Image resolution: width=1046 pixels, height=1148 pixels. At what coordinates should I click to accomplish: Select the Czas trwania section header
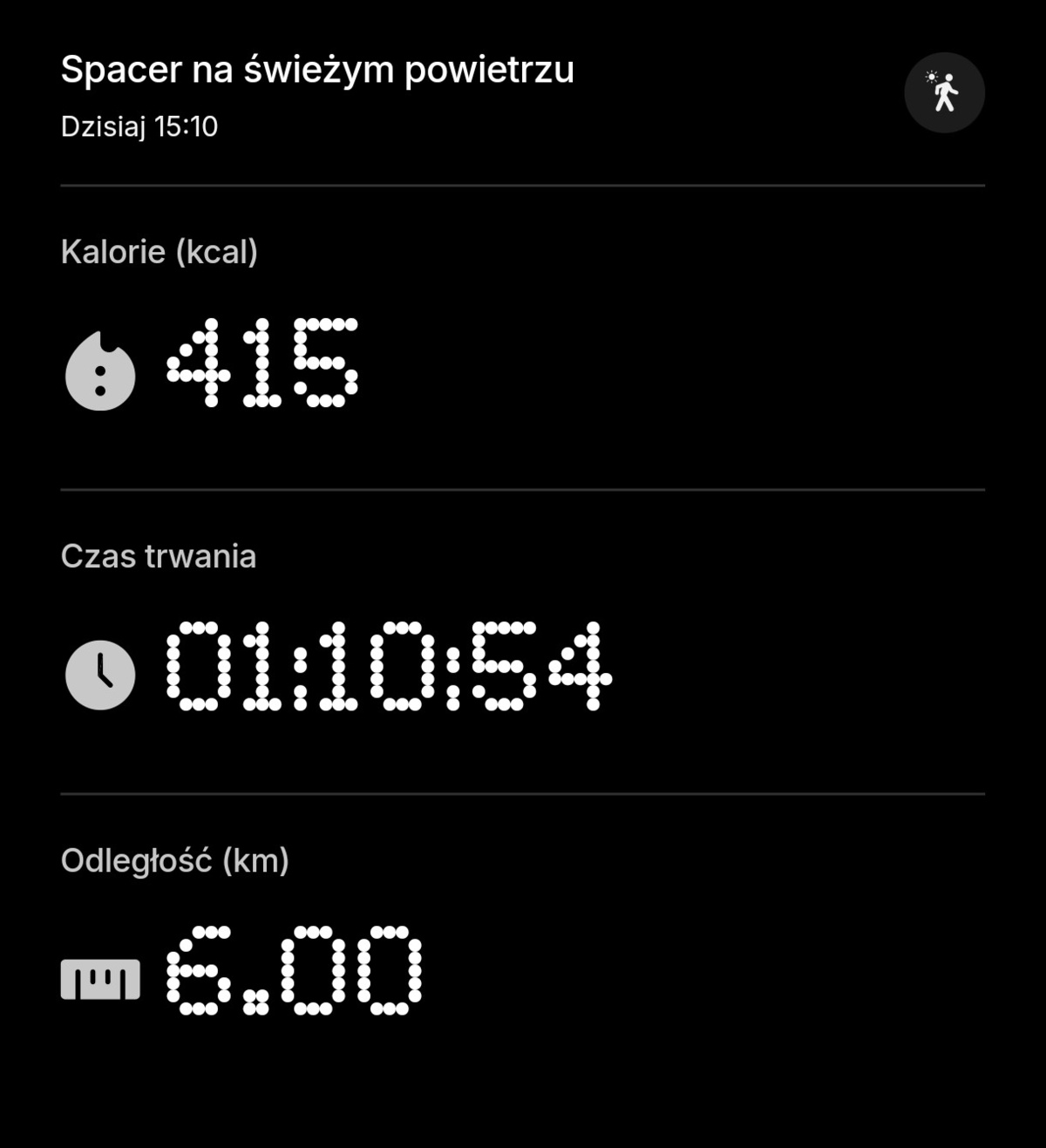click(159, 556)
